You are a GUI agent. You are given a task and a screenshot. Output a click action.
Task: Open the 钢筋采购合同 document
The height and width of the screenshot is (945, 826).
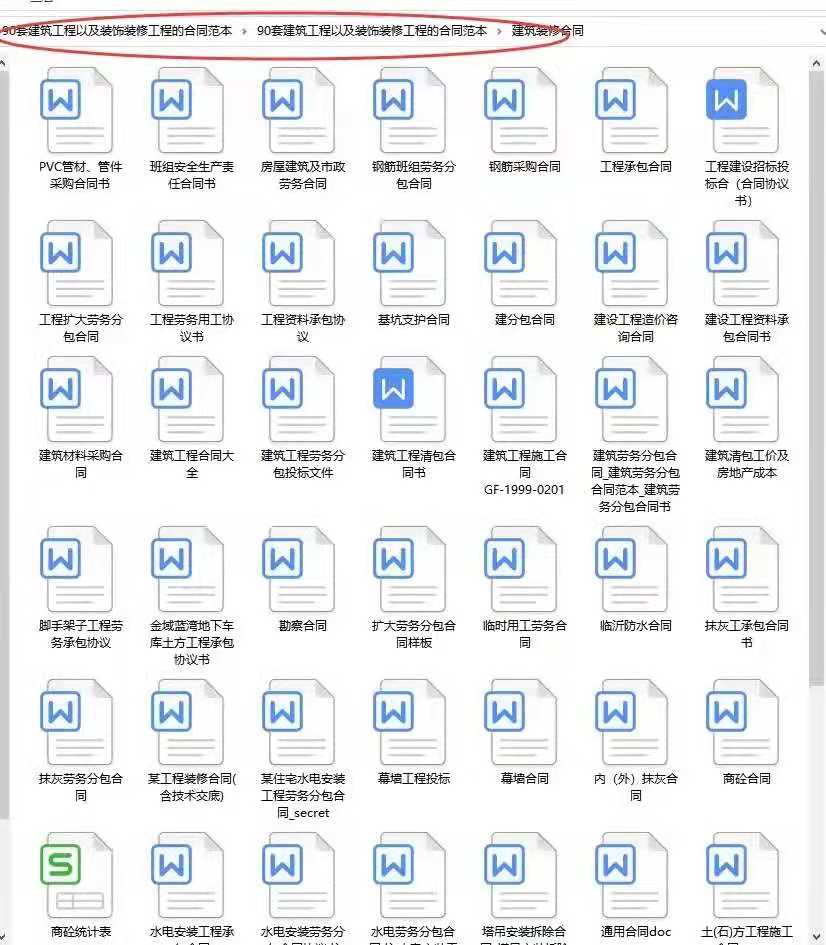tap(522, 112)
